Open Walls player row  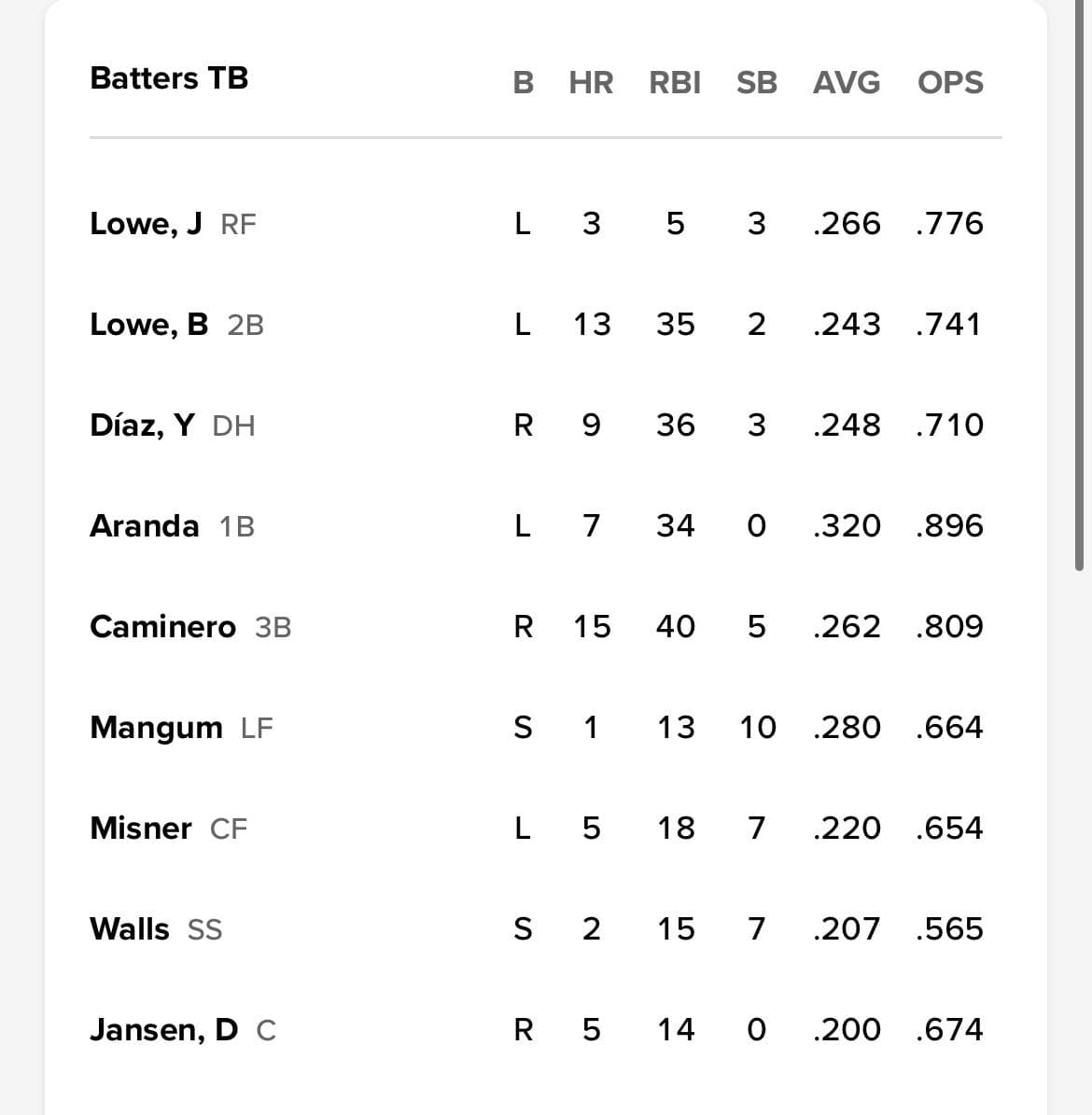tap(130, 929)
